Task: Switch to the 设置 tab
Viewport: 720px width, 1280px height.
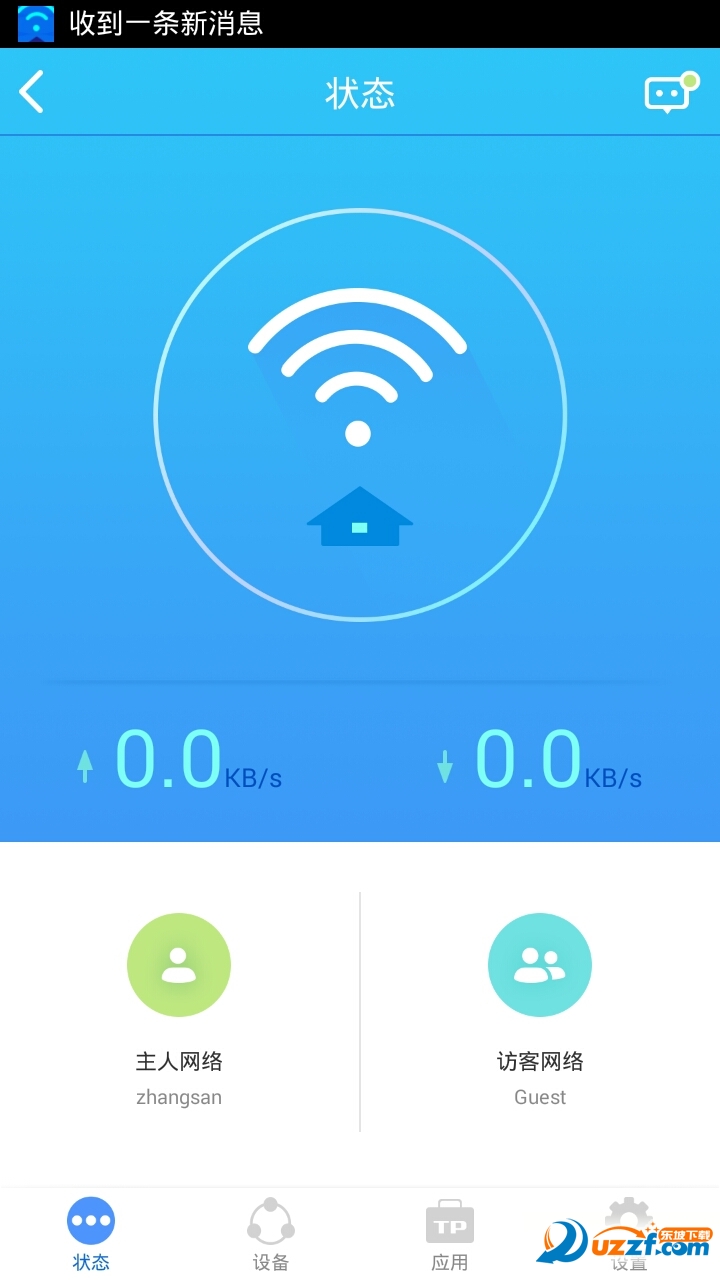Action: click(x=628, y=1234)
